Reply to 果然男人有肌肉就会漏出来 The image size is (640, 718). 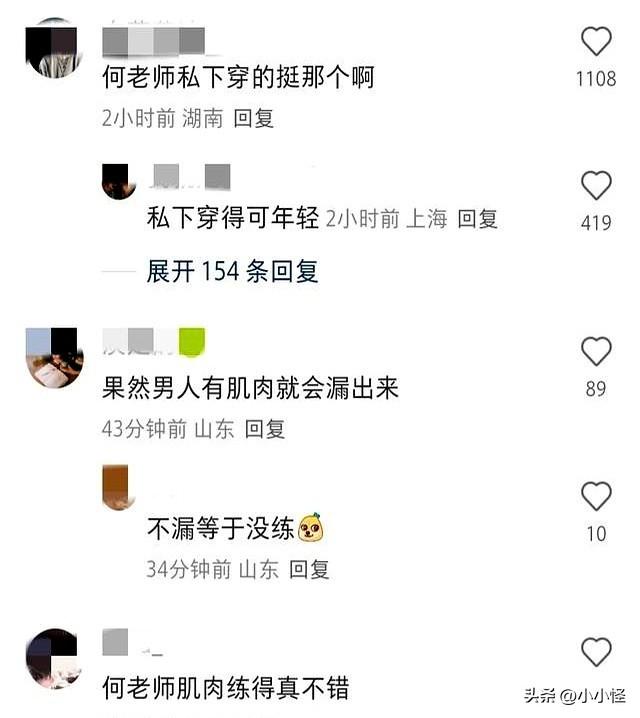click(x=265, y=429)
